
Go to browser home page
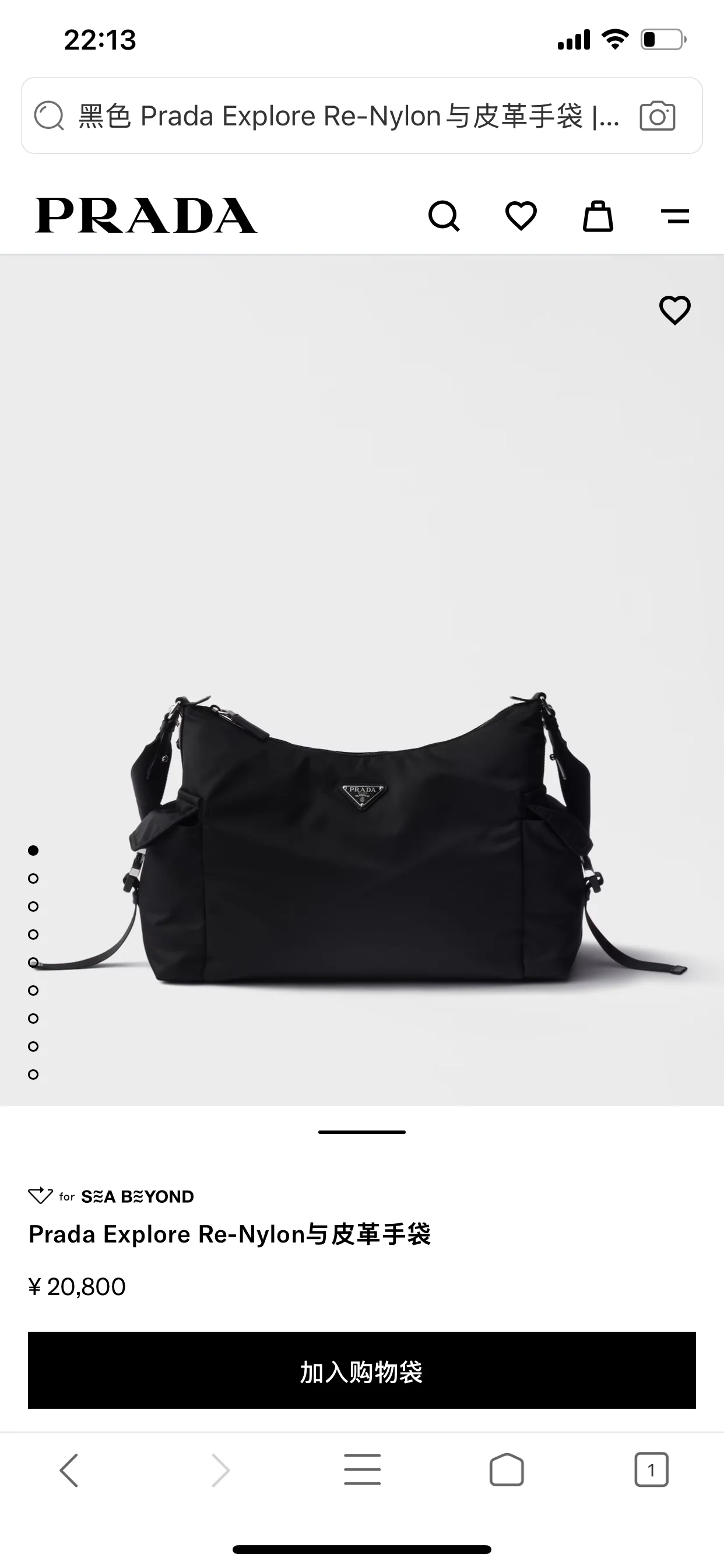point(506,1471)
